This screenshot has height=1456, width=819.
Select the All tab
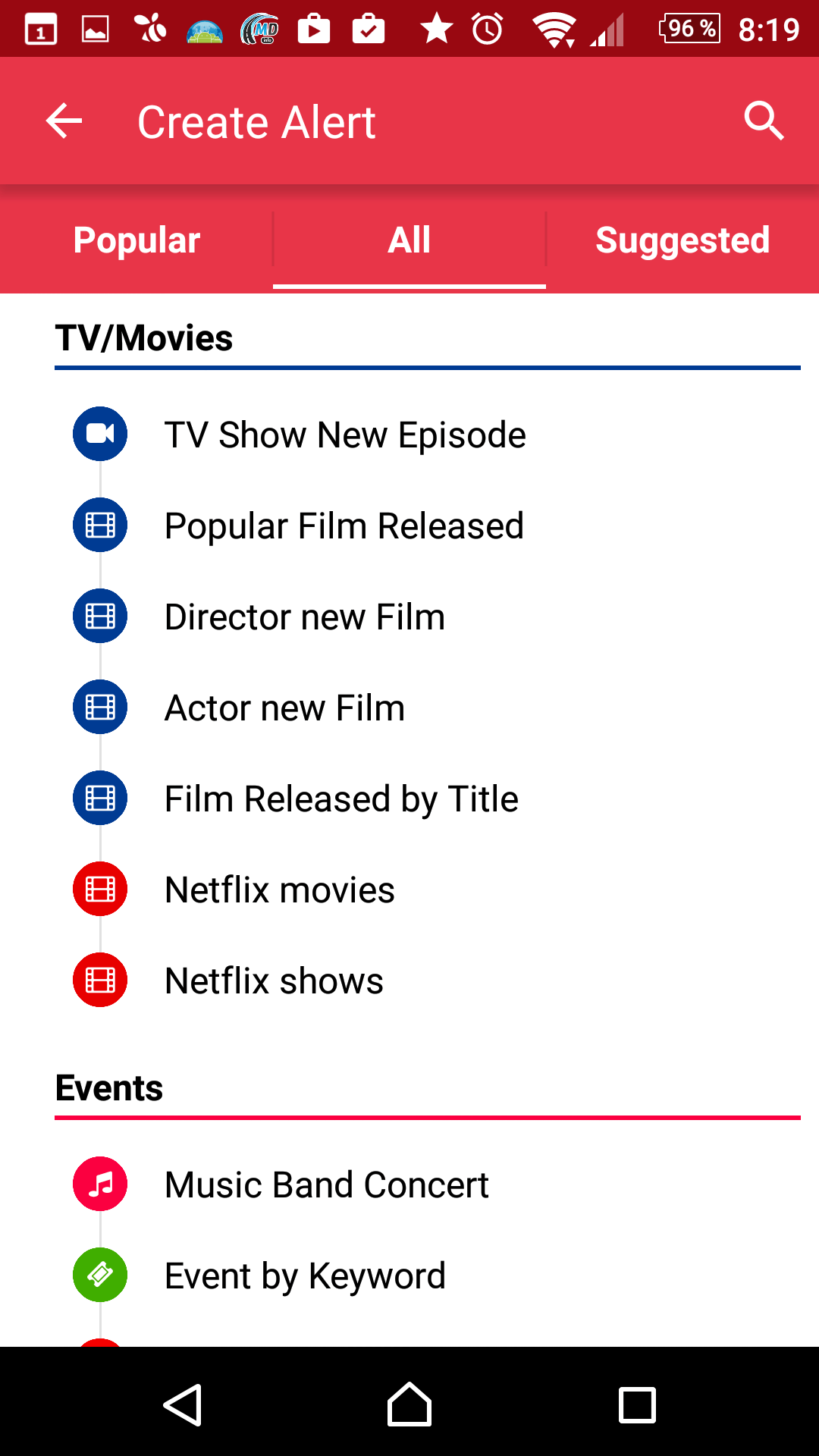pos(409,240)
